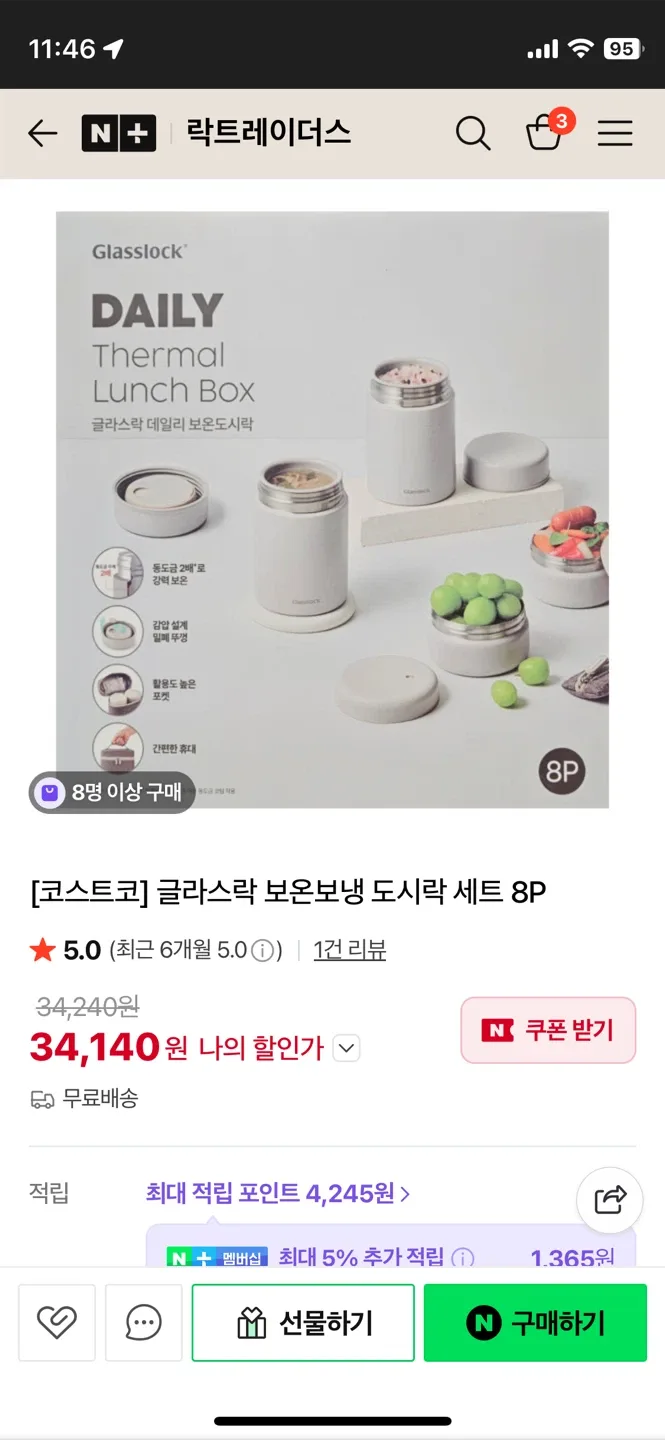Screen dimensions: 665x1440
Task: Share this product
Action: tap(610, 1199)
